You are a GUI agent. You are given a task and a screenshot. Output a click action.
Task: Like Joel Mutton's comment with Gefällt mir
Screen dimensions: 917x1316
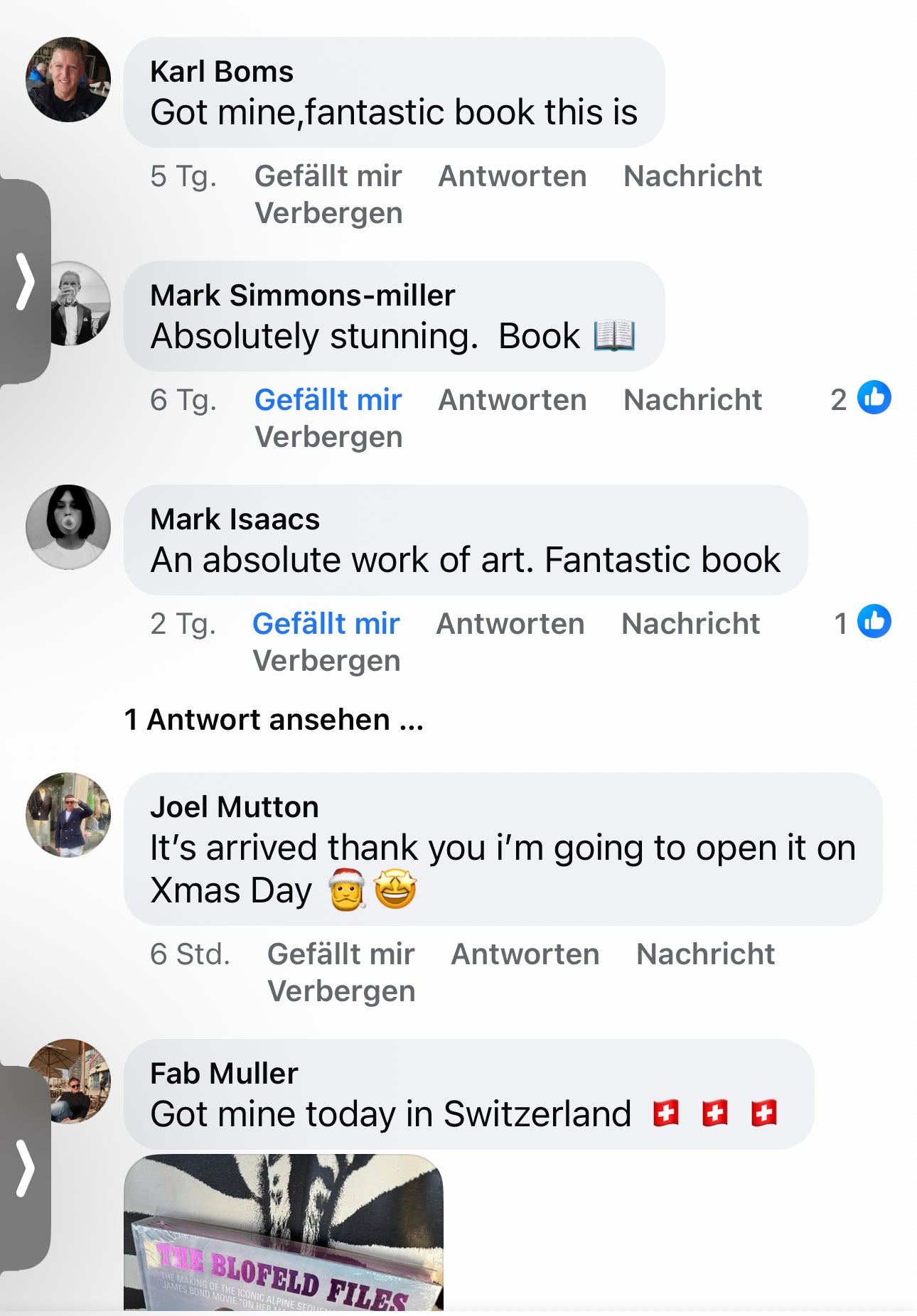click(x=340, y=954)
